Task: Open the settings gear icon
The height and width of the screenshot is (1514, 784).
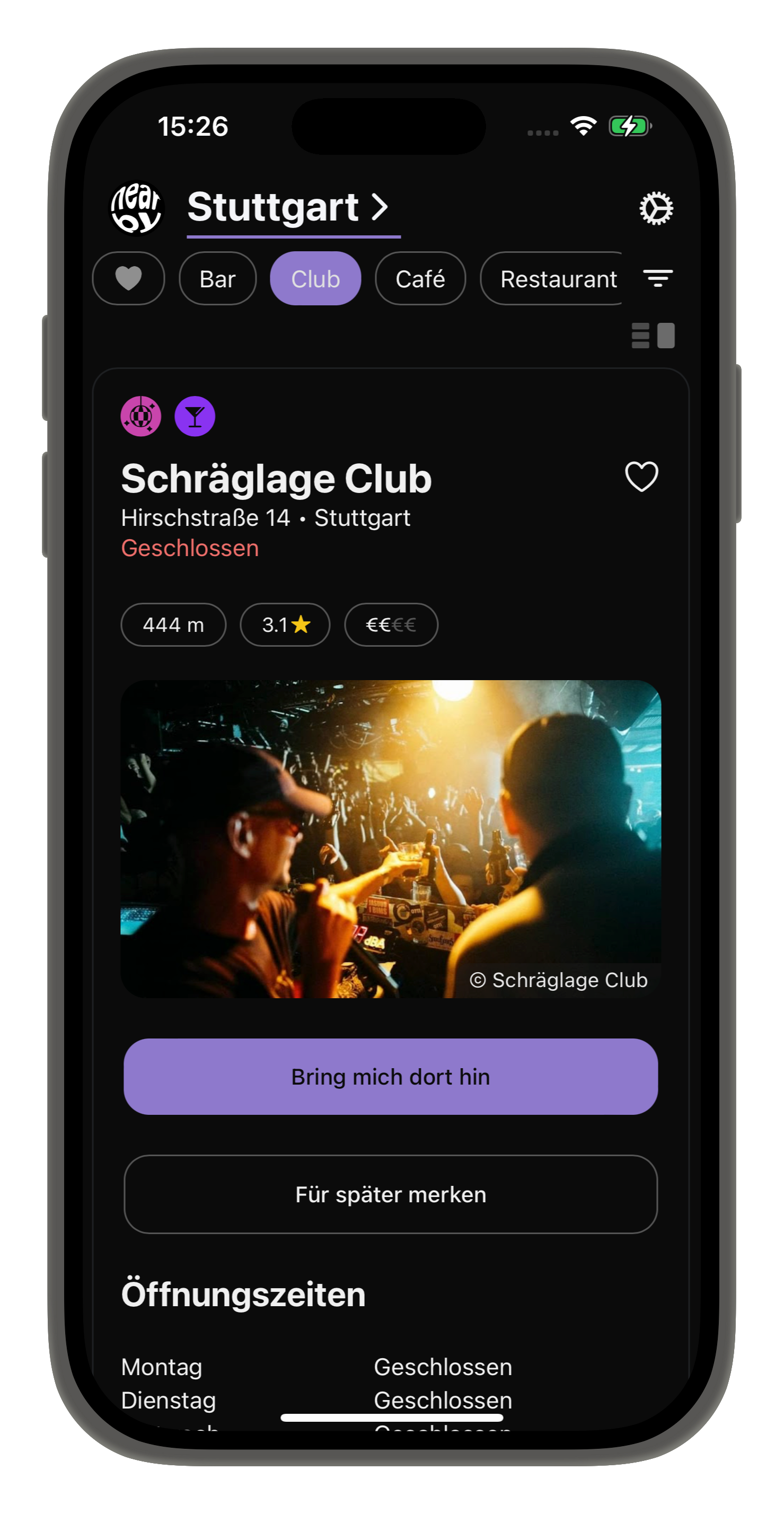Action: 656,208
